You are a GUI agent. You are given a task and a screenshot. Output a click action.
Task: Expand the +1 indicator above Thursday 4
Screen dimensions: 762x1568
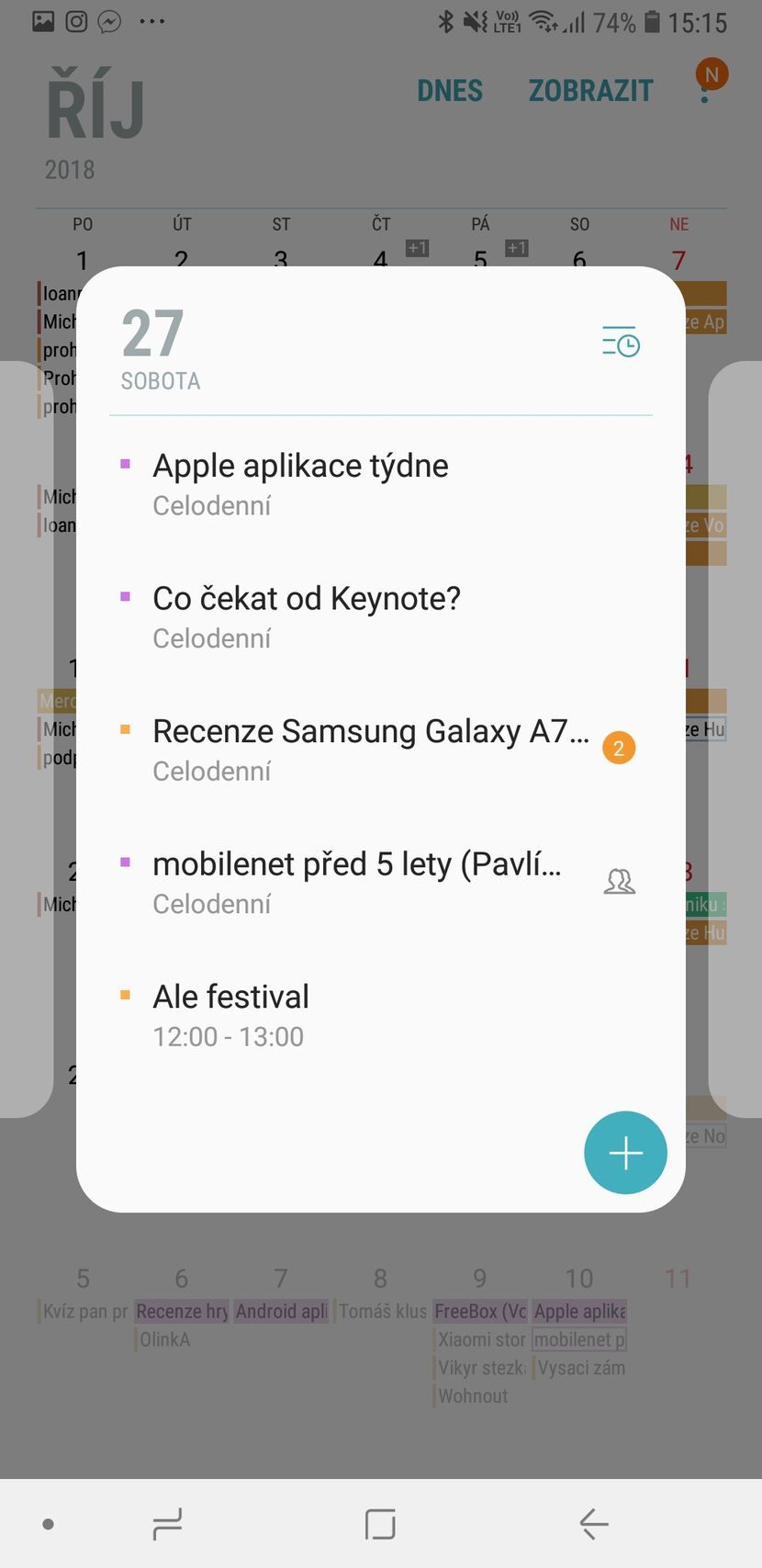pos(418,247)
